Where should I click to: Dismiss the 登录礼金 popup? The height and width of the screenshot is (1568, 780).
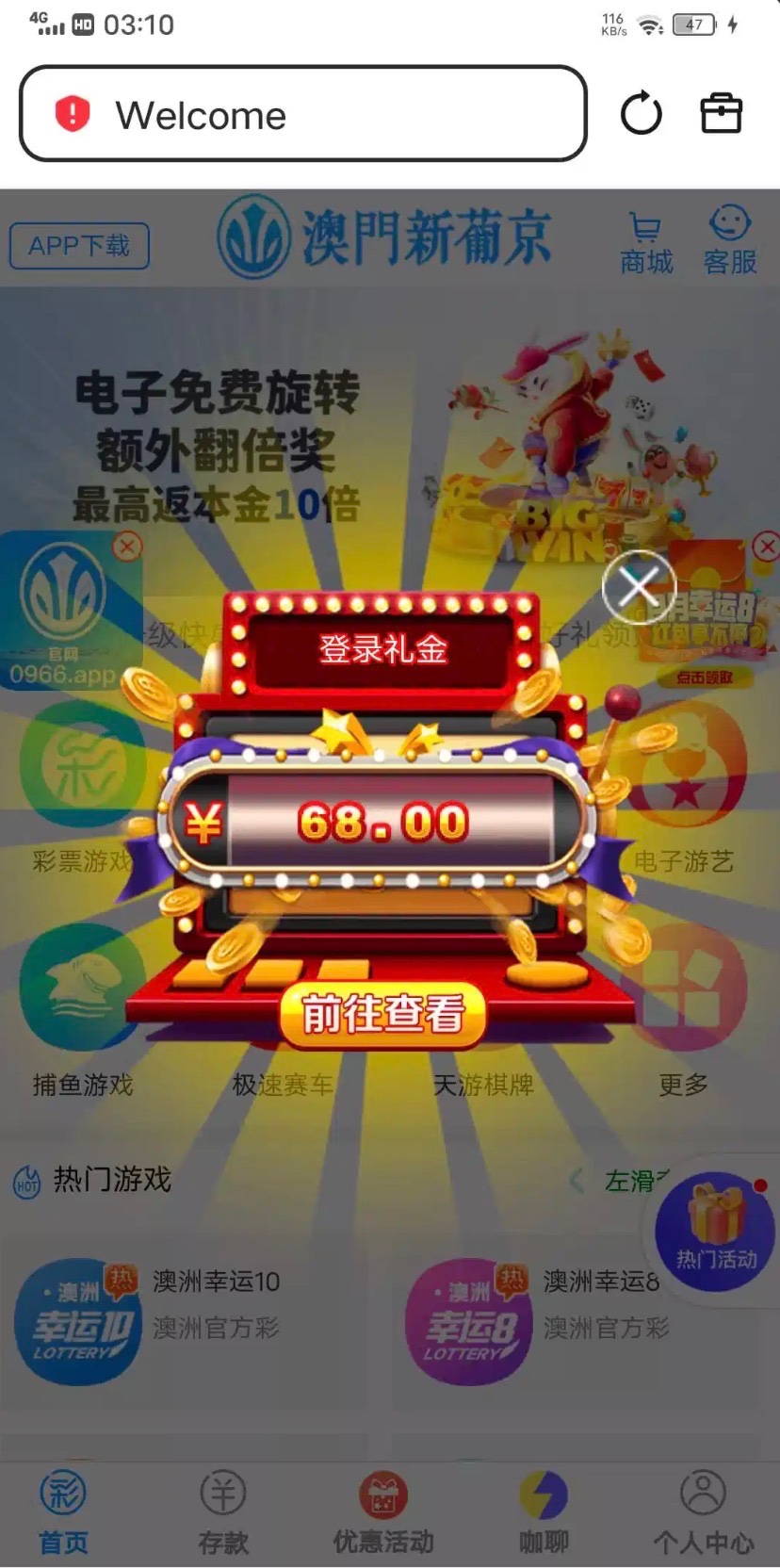(x=639, y=587)
